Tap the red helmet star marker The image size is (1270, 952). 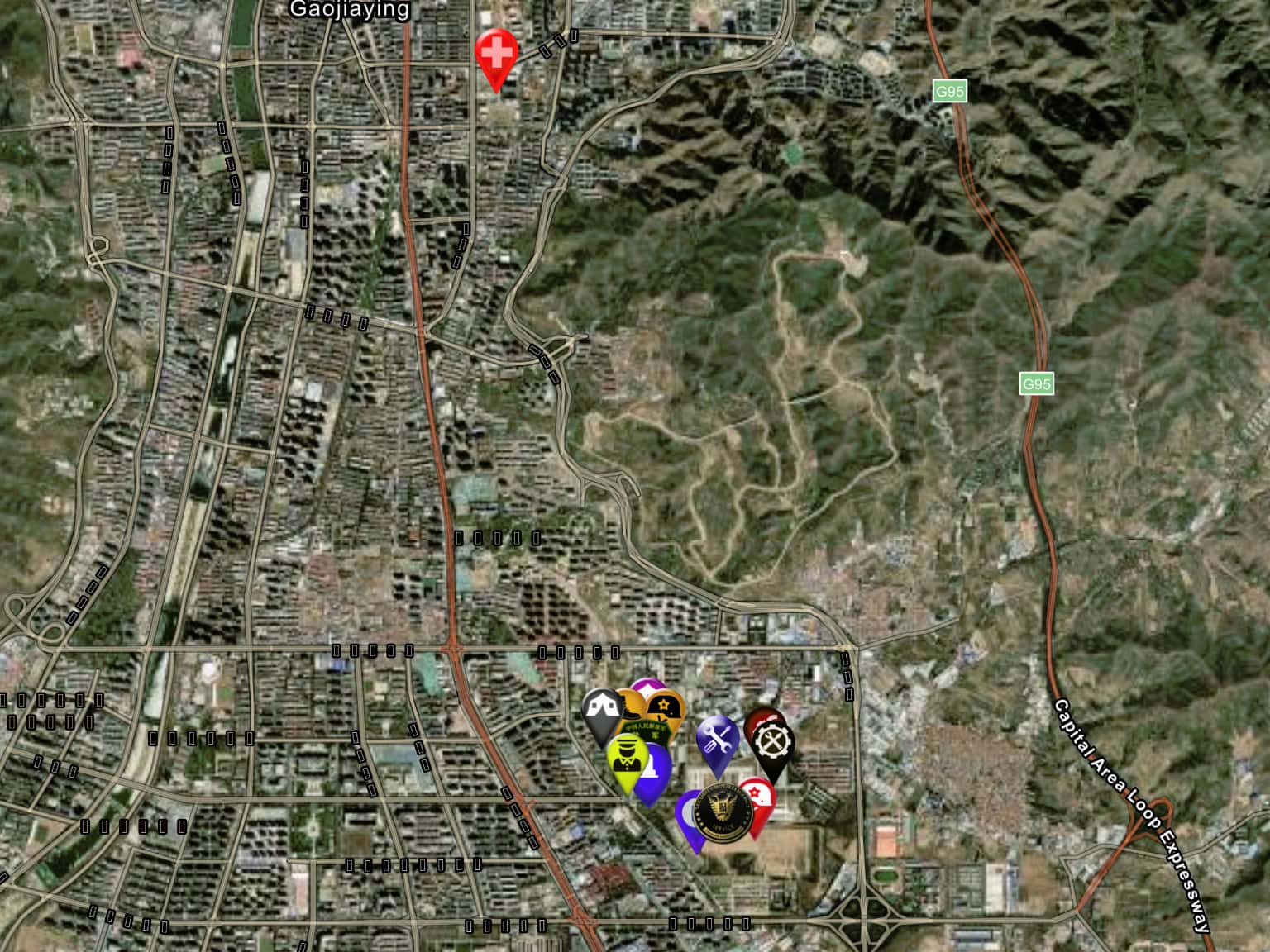pyautogui.click(x=760, y=797)
